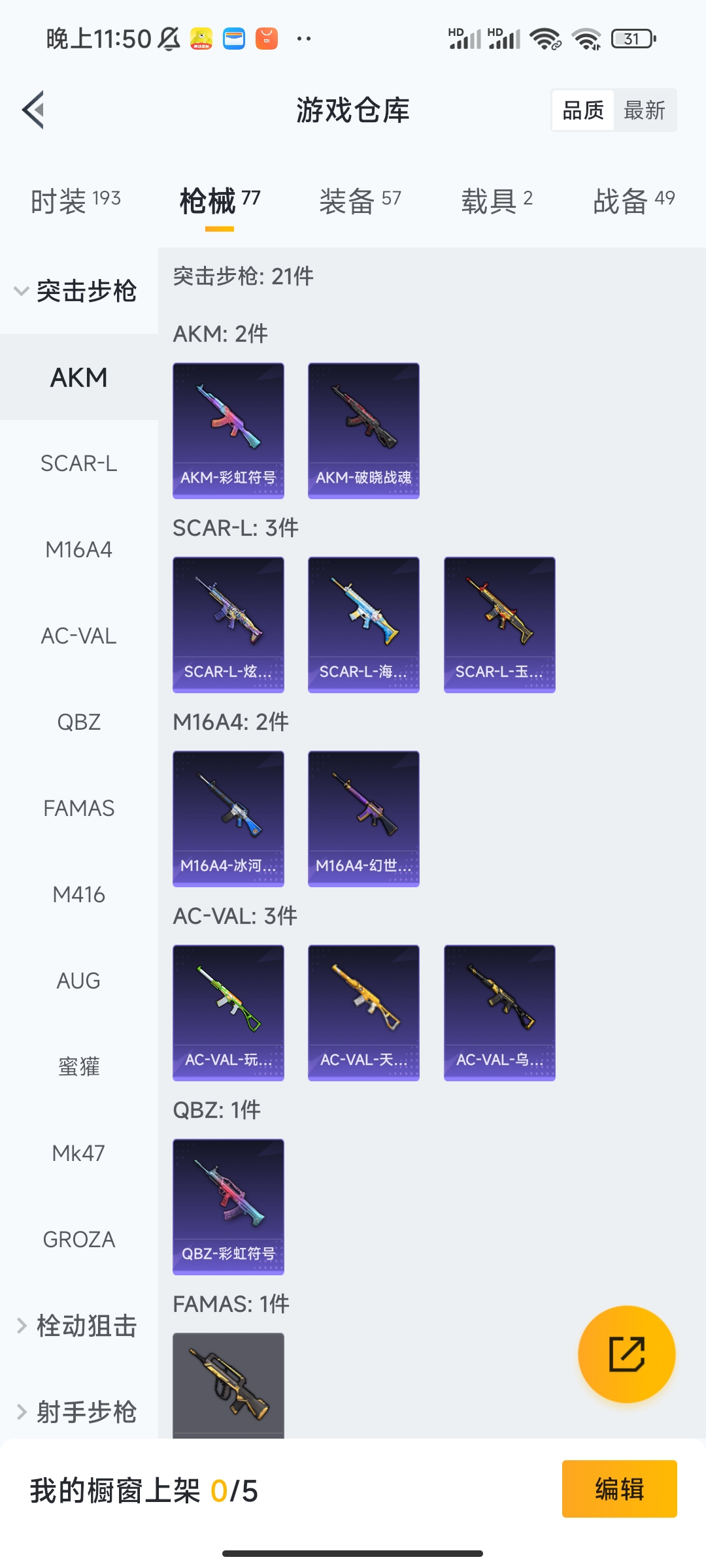
Task: Go back from 游戏仓库
Action: [34, 110]
